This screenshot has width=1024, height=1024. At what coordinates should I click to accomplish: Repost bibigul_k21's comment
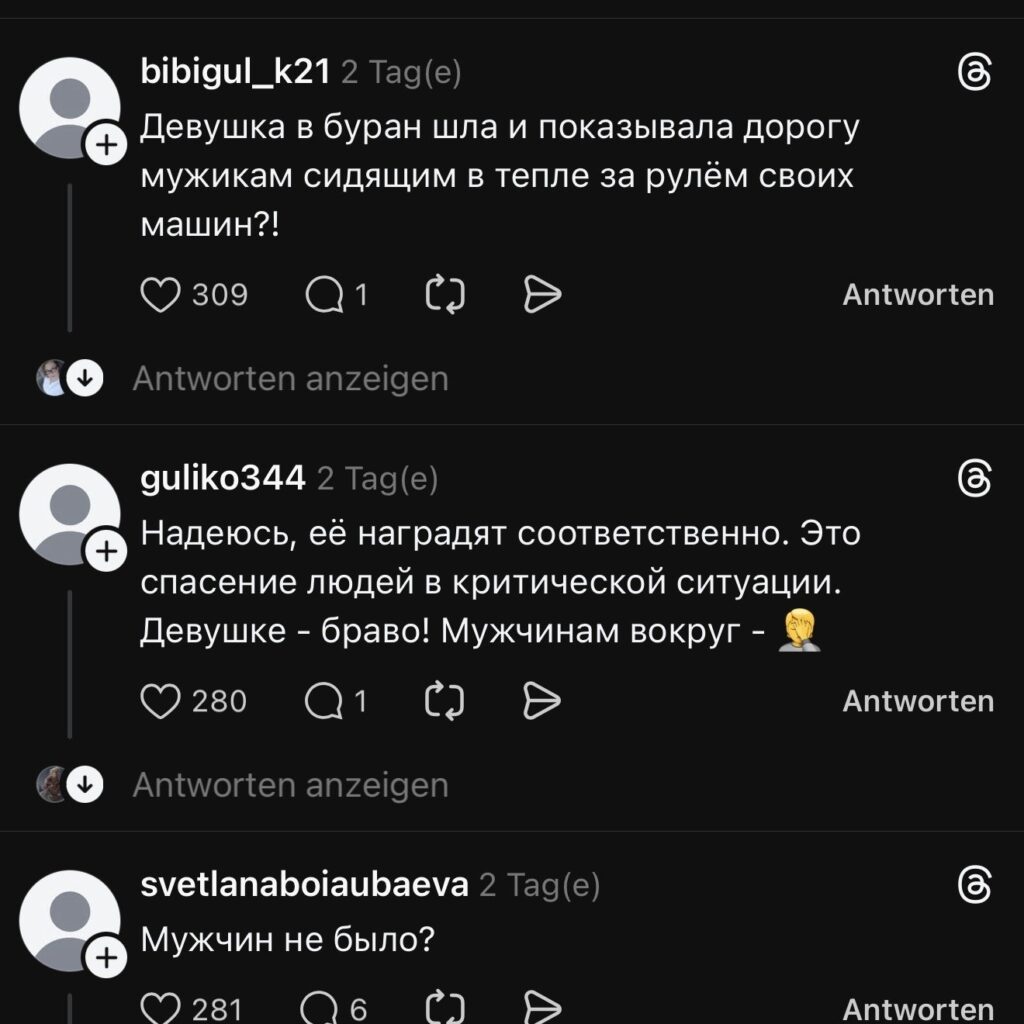click(x=444, y=295)
